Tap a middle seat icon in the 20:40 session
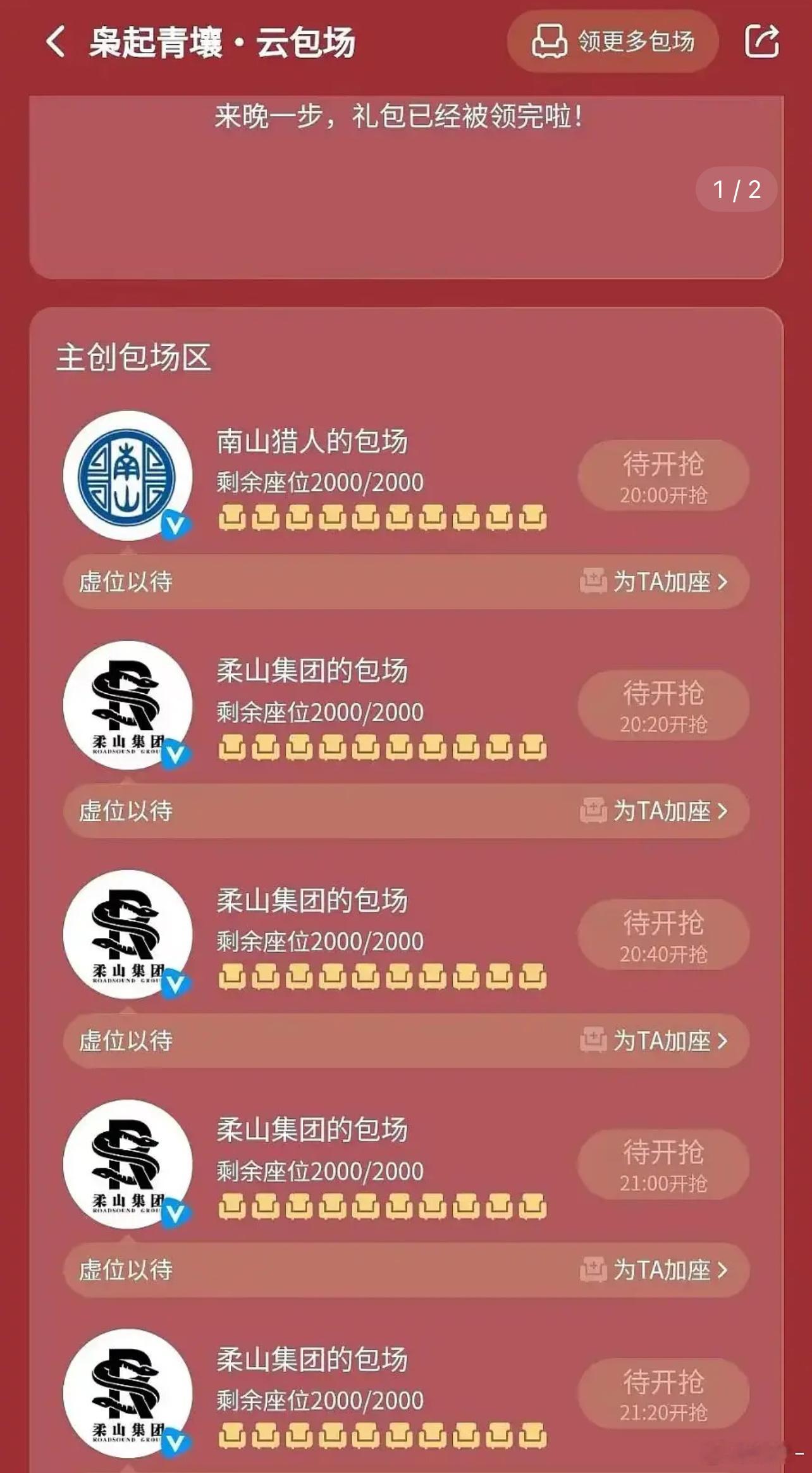The width and height of the screenshot is (812, 1473). (x=383, y=978)
